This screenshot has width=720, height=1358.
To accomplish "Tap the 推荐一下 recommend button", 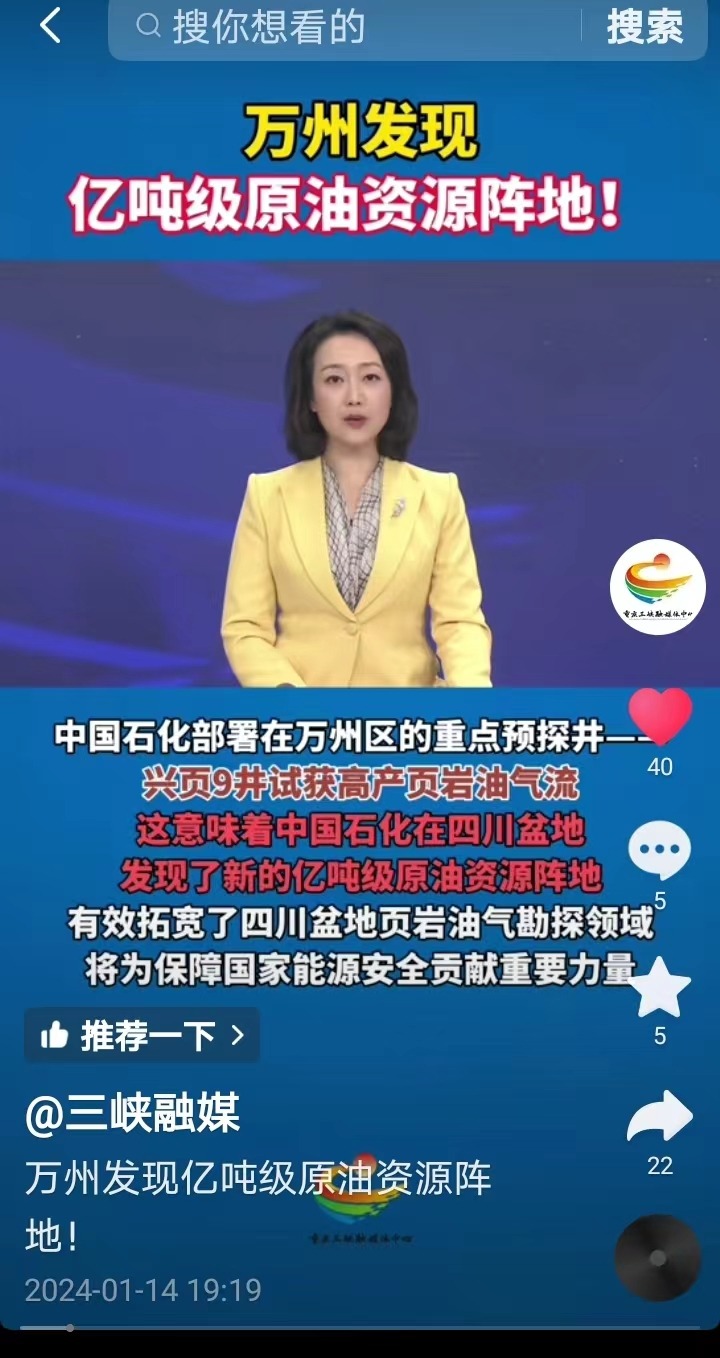I will [142, 1035].
